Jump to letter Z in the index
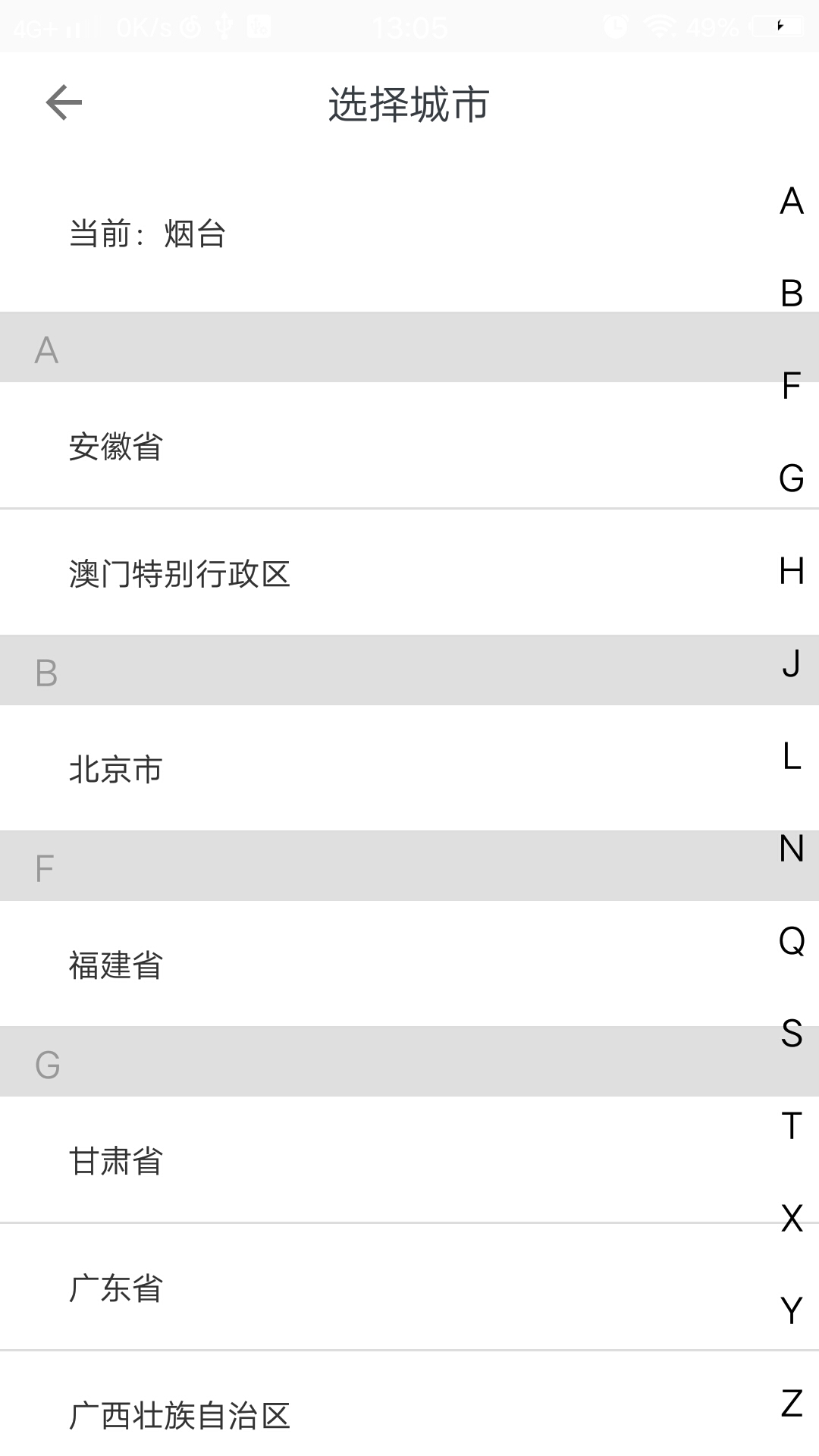Screen dimensions: 819x1456 pyautogui.click(x=792, y=1404)
